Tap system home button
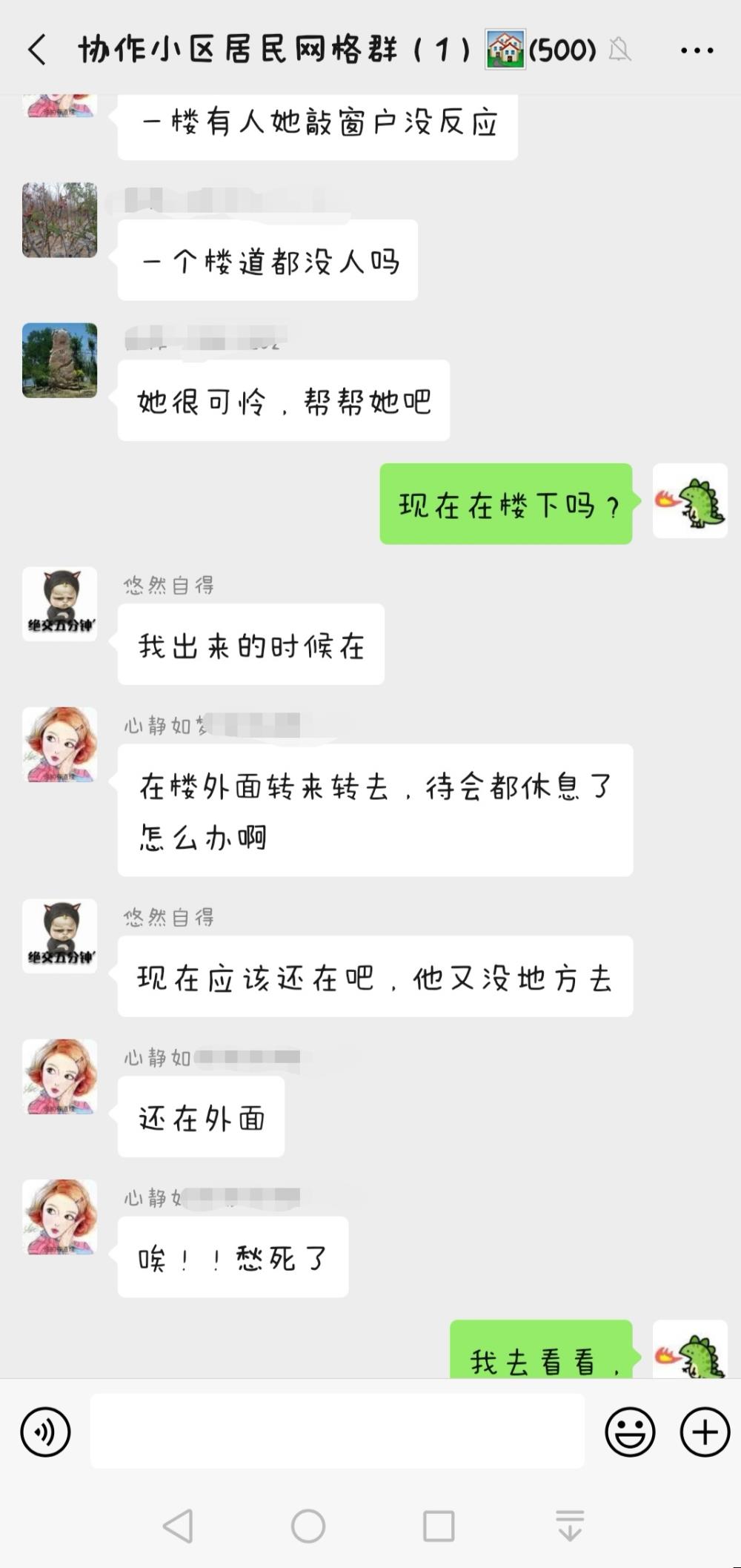Image resolution: width=741 pixels, height=1568 pixels. pos(308,1526)
